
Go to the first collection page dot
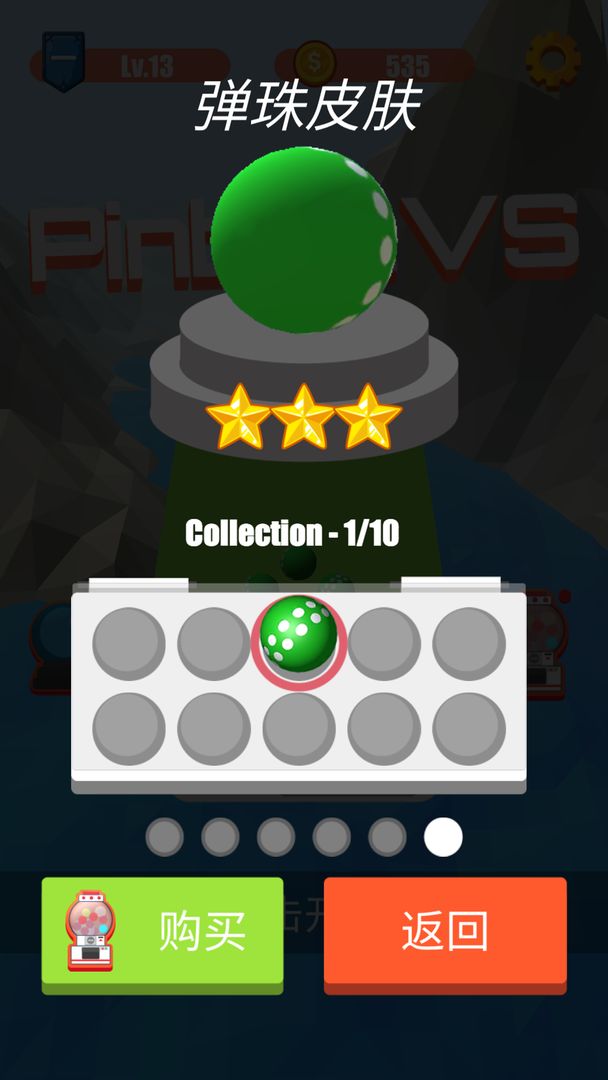click(165, 837)
